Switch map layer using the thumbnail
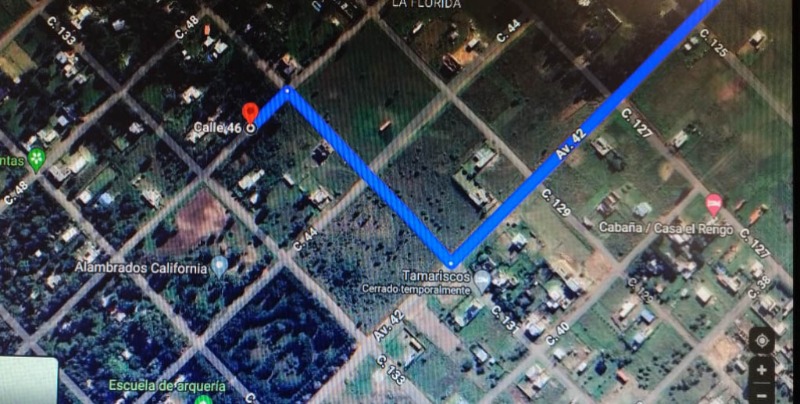This screenshot has width=800, height=404. 28,381
